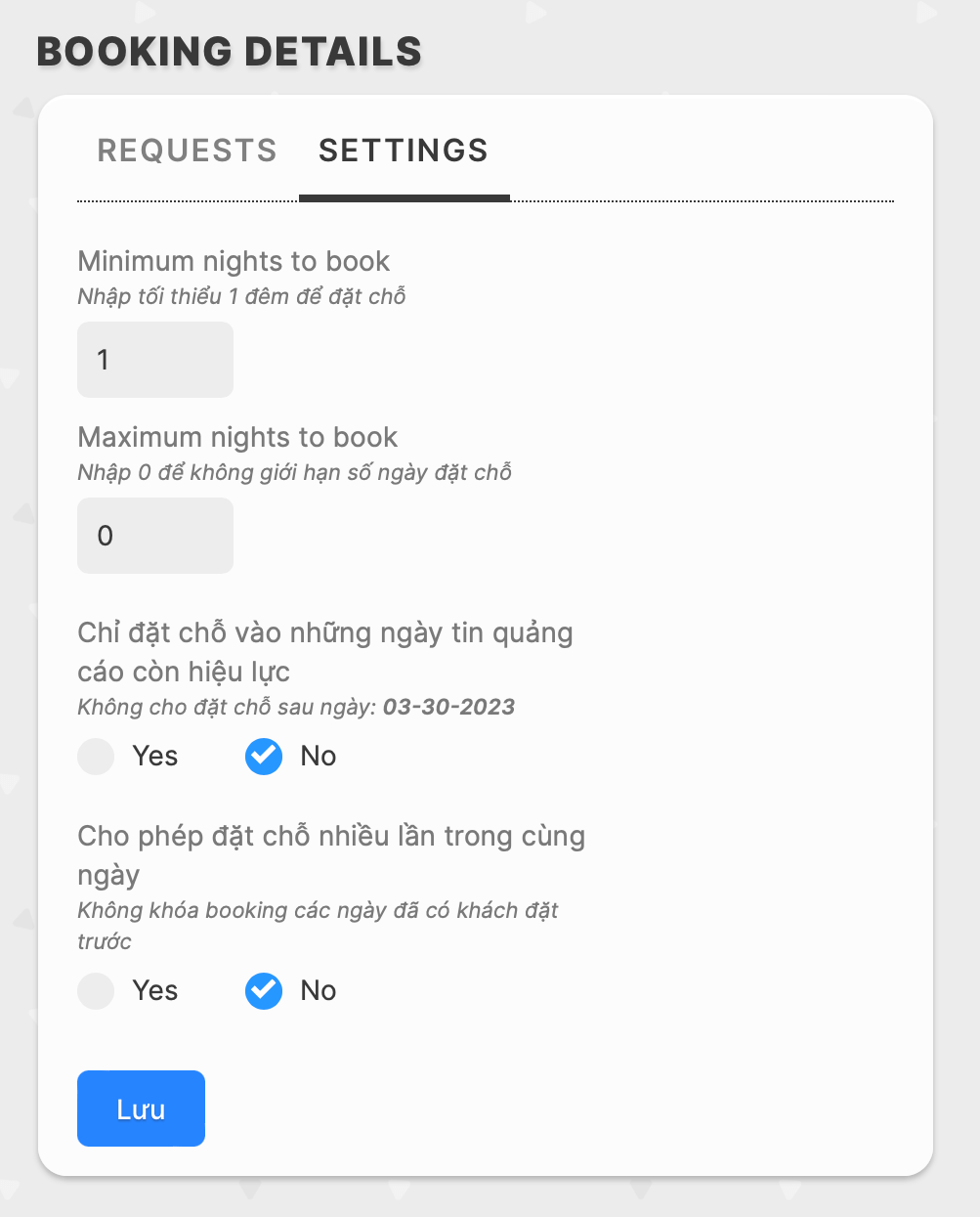The height and width of the screenshot is (1217, 980).
Task: Select No for multiple same-day bookings
Action: [264, 991]
